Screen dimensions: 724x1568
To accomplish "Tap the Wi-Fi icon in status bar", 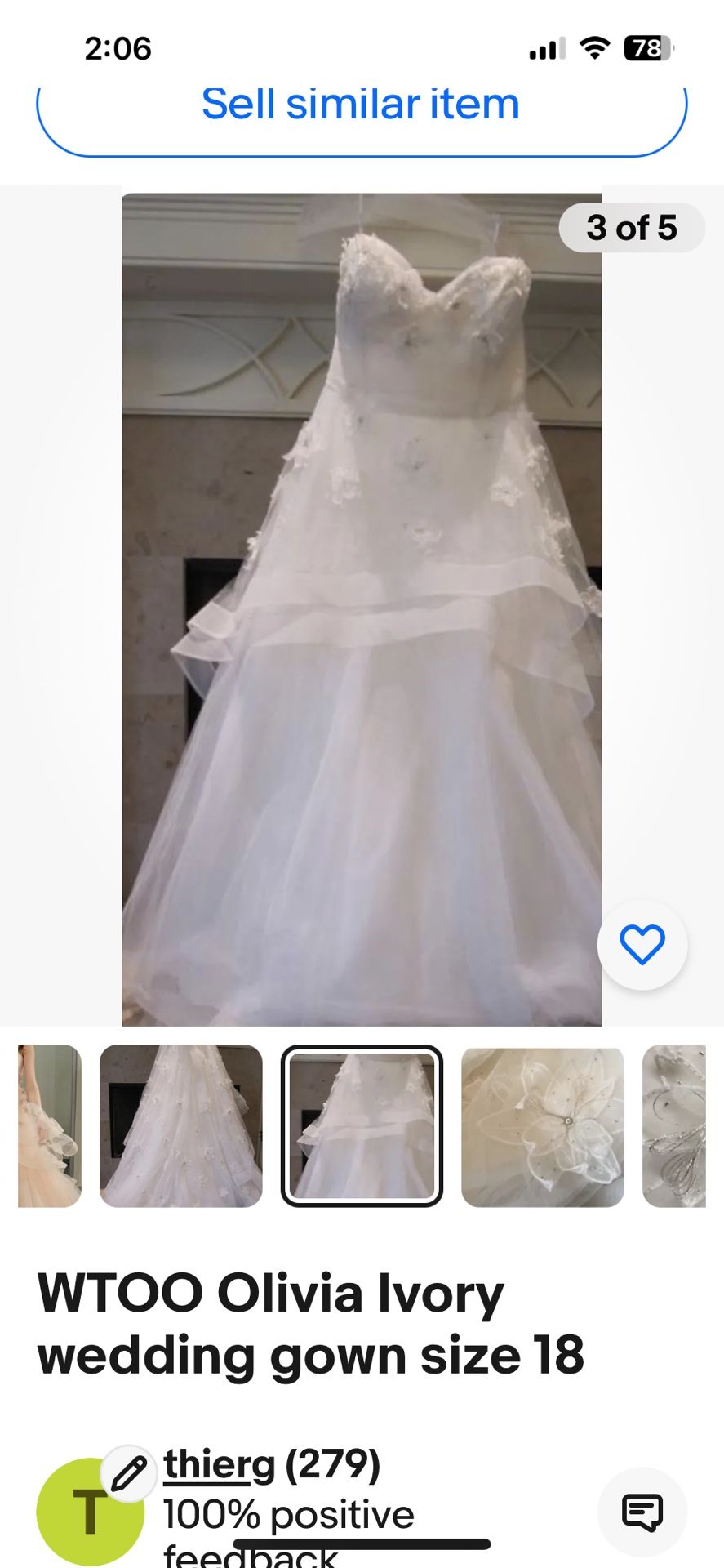I will point(596,49).
